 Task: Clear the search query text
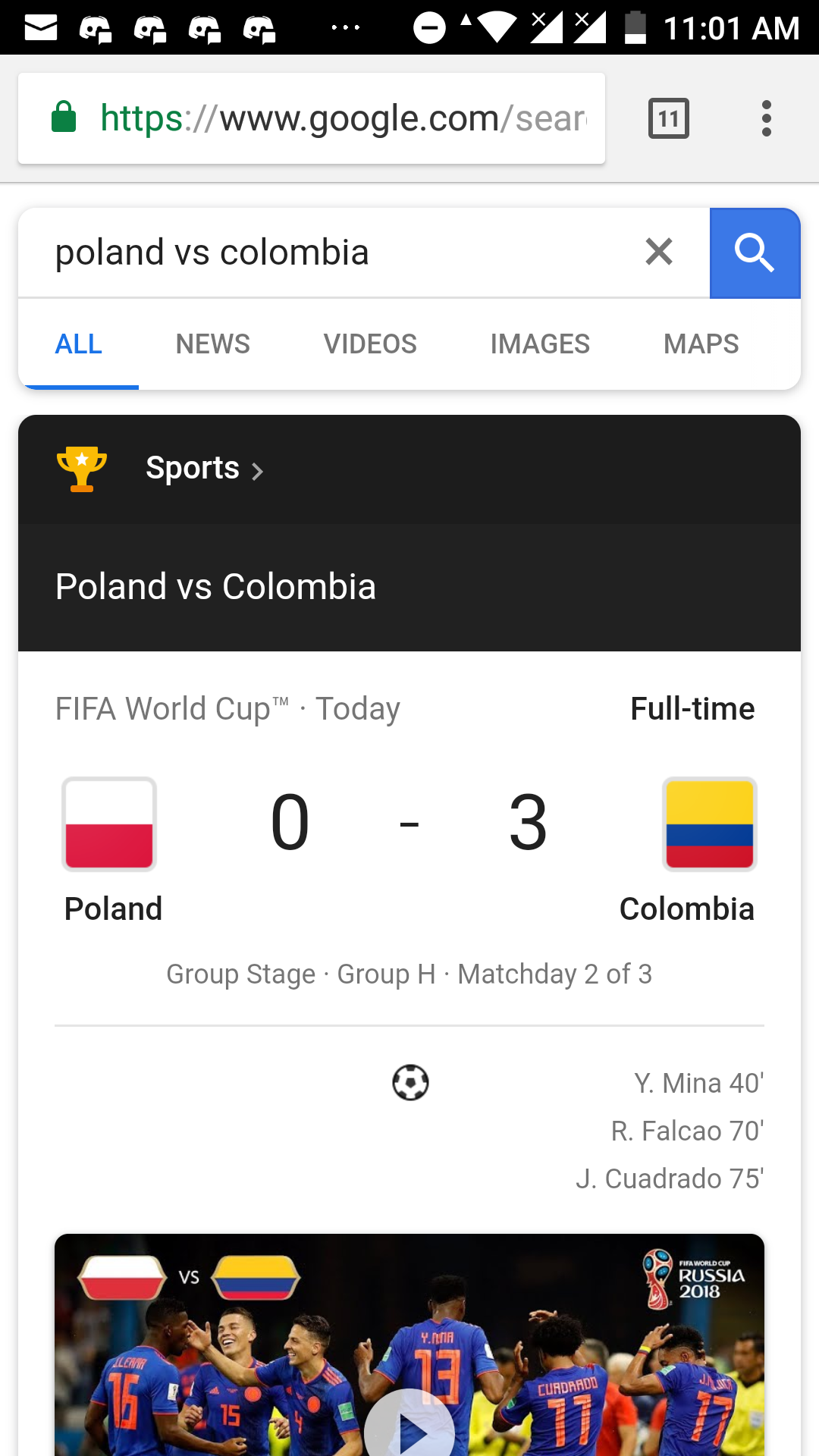click(658, 252)
